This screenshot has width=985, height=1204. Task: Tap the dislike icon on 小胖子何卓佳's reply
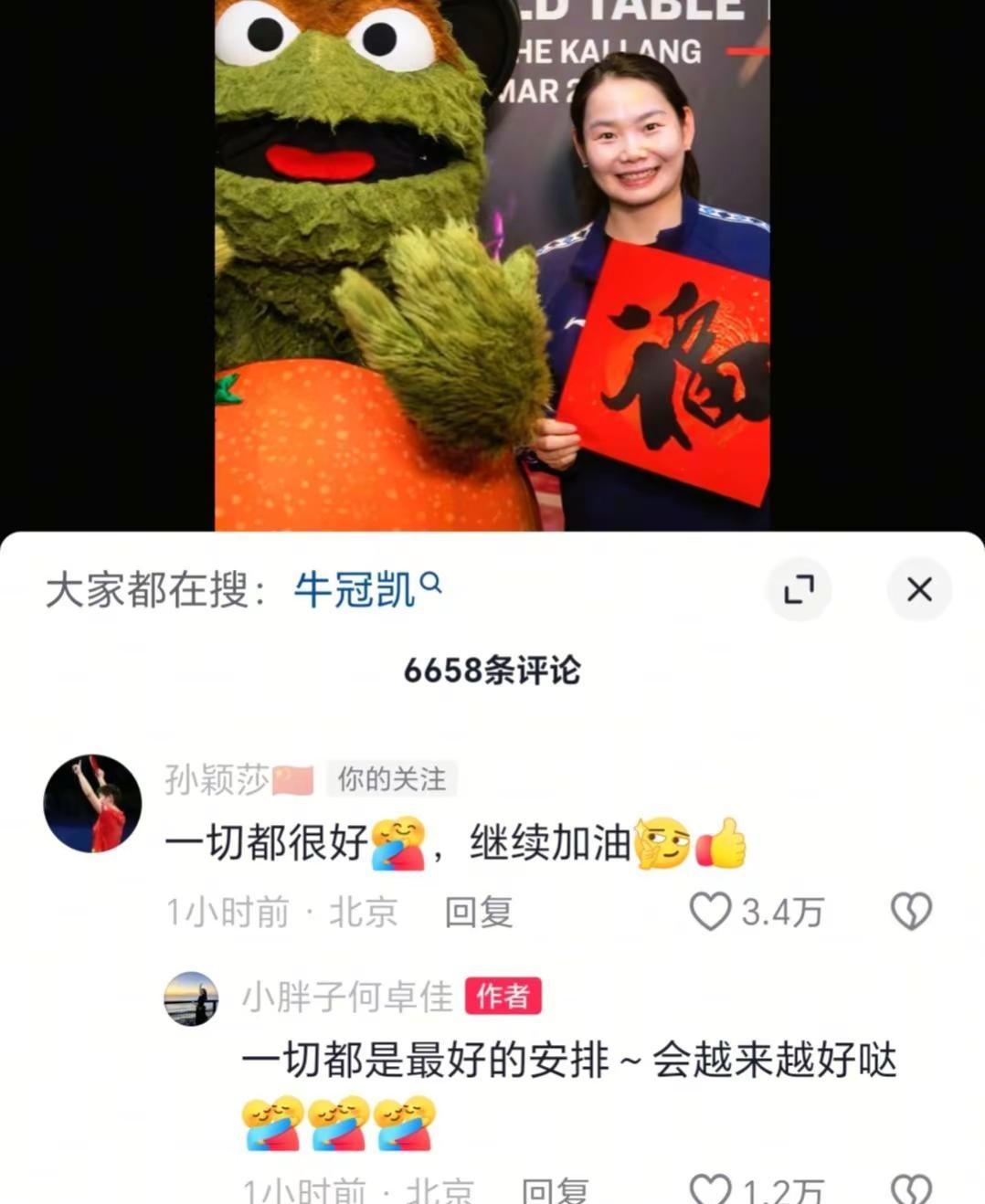911,1188
